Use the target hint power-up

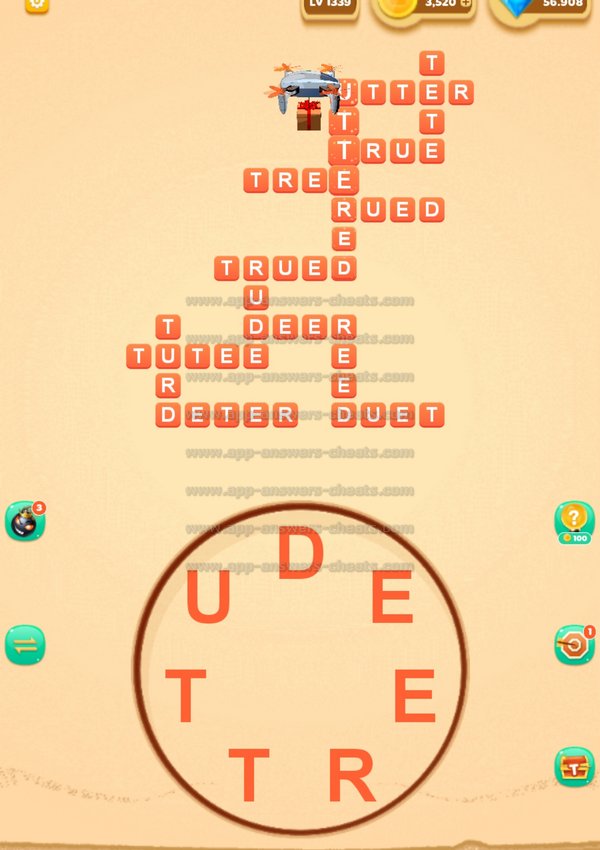click(574, 646)
